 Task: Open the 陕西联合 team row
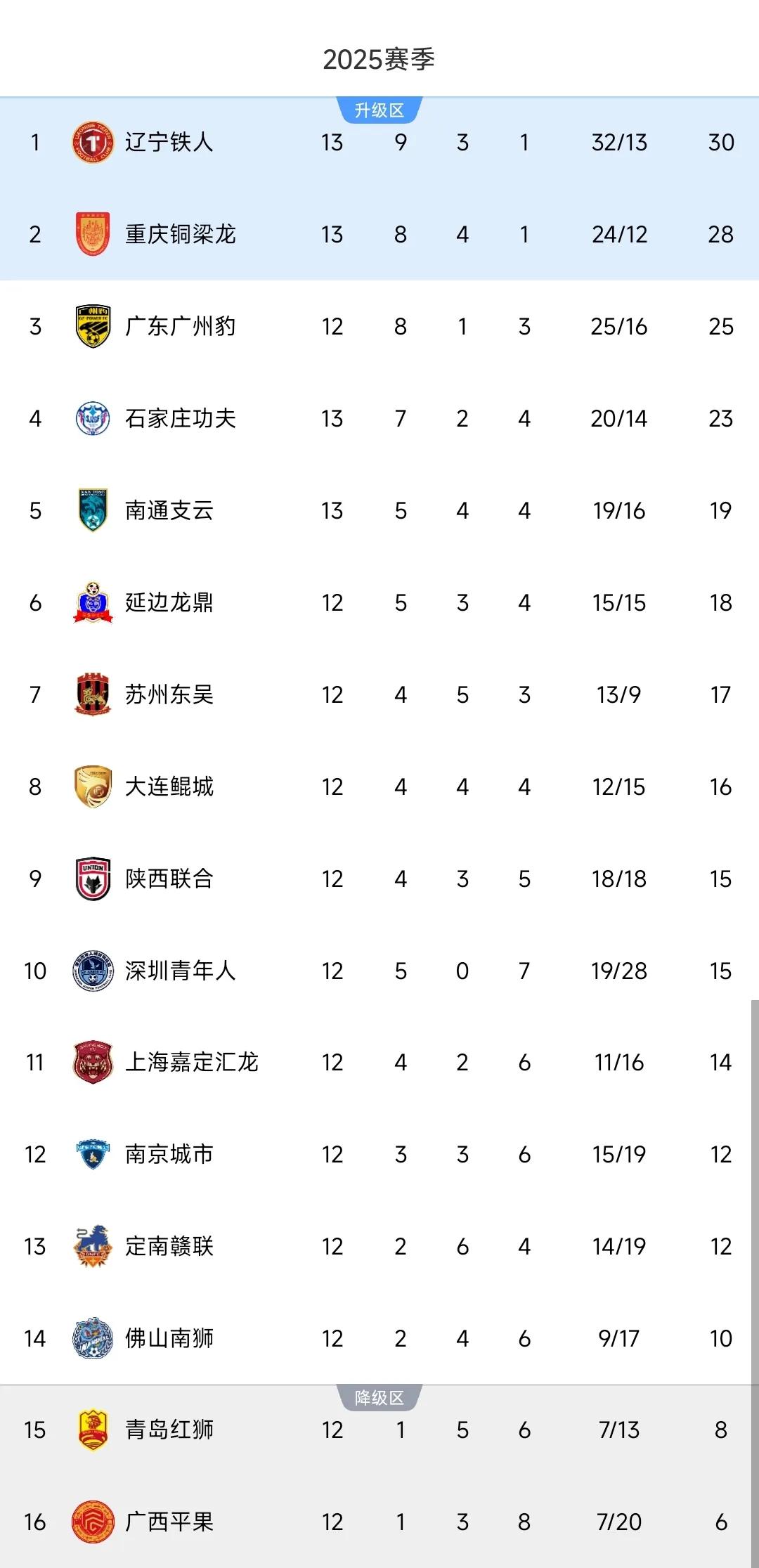tap(379, 879)
